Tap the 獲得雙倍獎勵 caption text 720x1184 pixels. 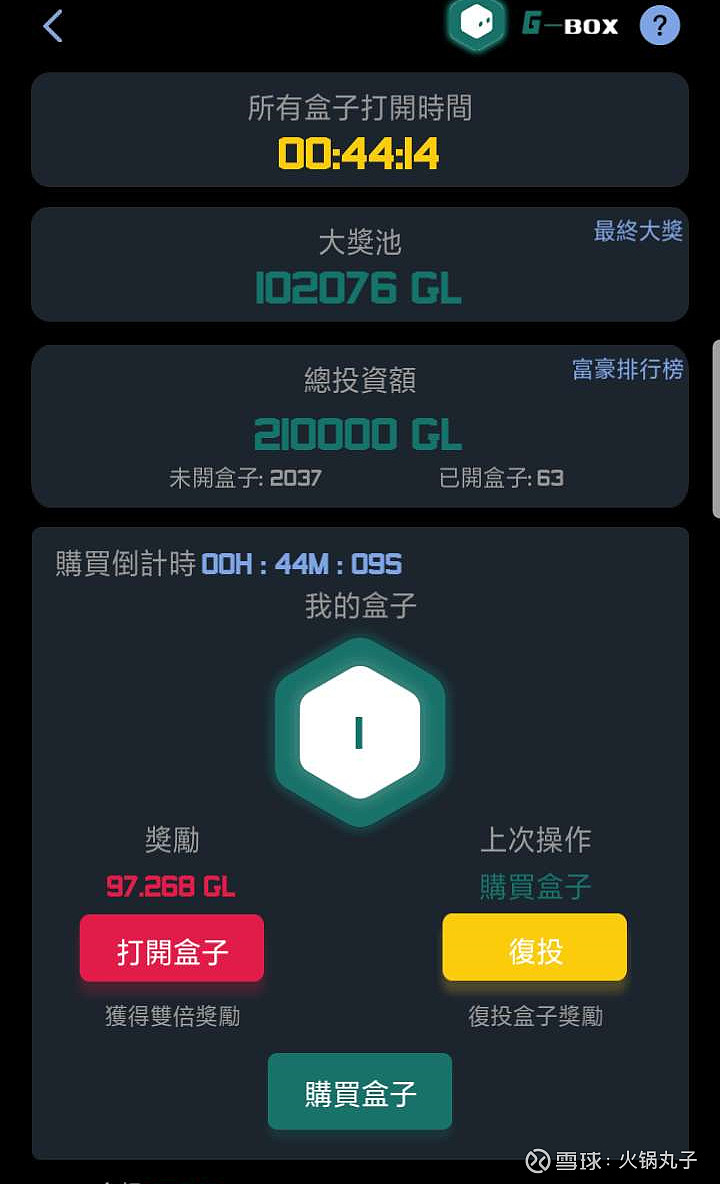tap(170, 1015)
